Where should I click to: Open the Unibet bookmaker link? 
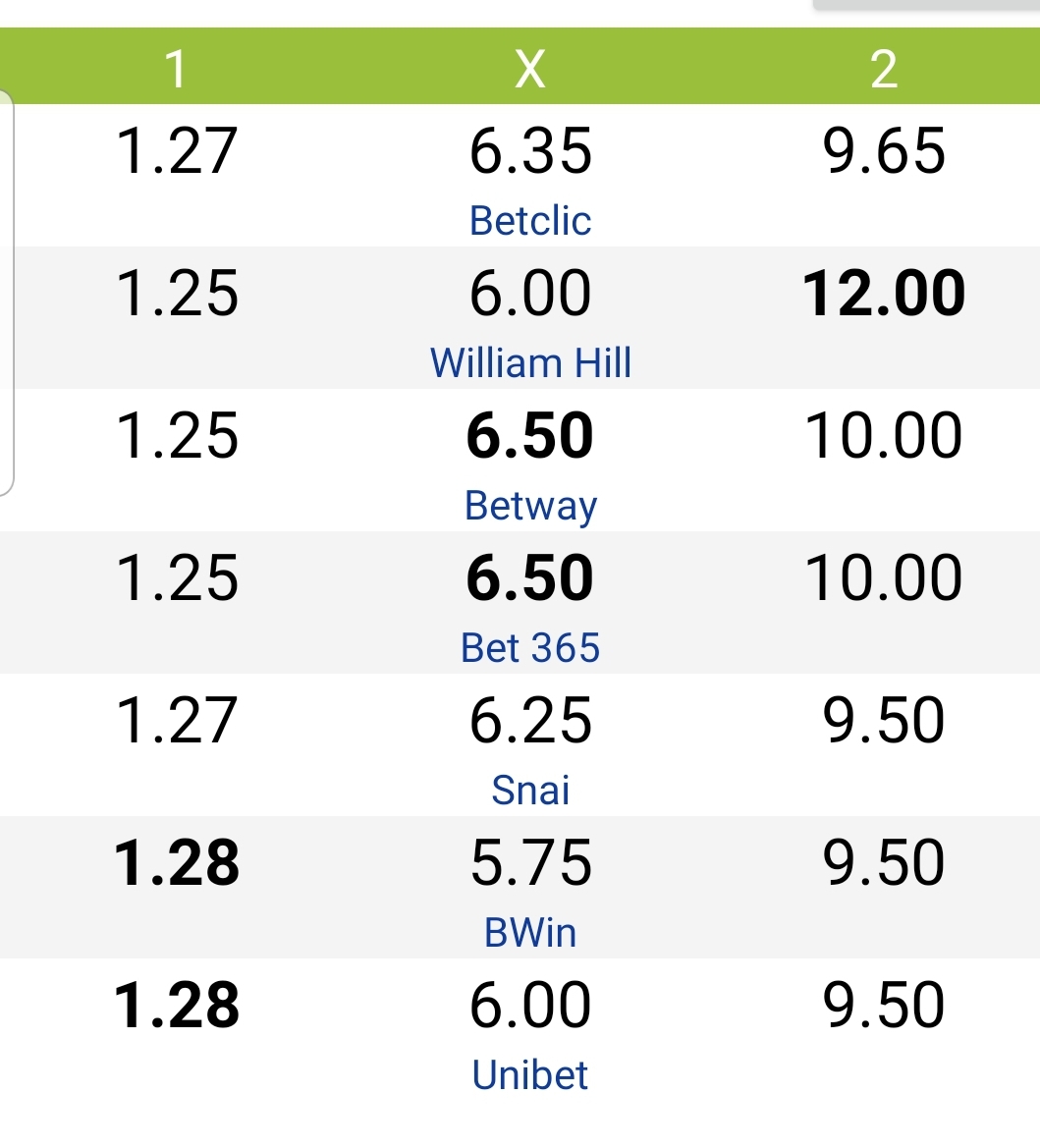click(x=530, y=1075)
